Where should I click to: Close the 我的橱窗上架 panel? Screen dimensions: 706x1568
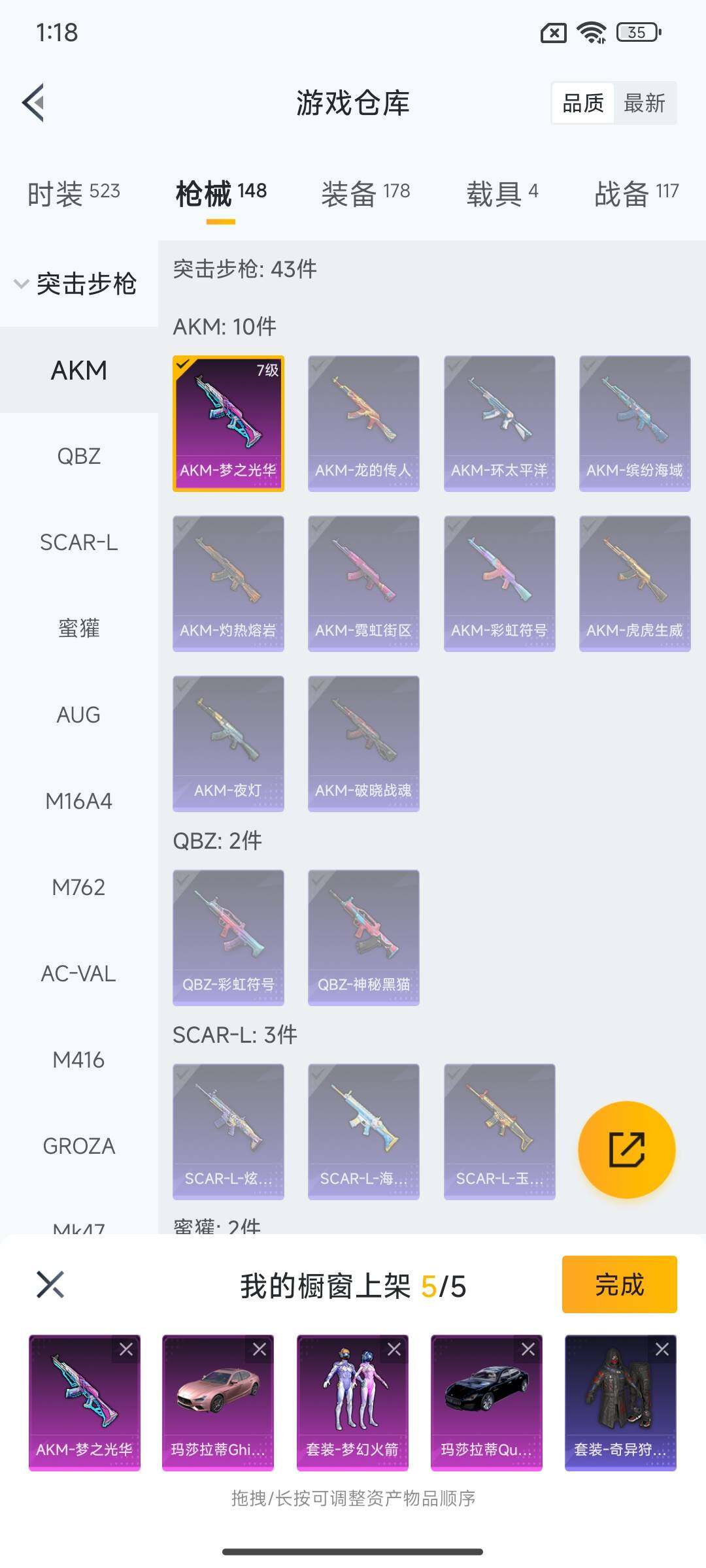tap(50, 1284)
